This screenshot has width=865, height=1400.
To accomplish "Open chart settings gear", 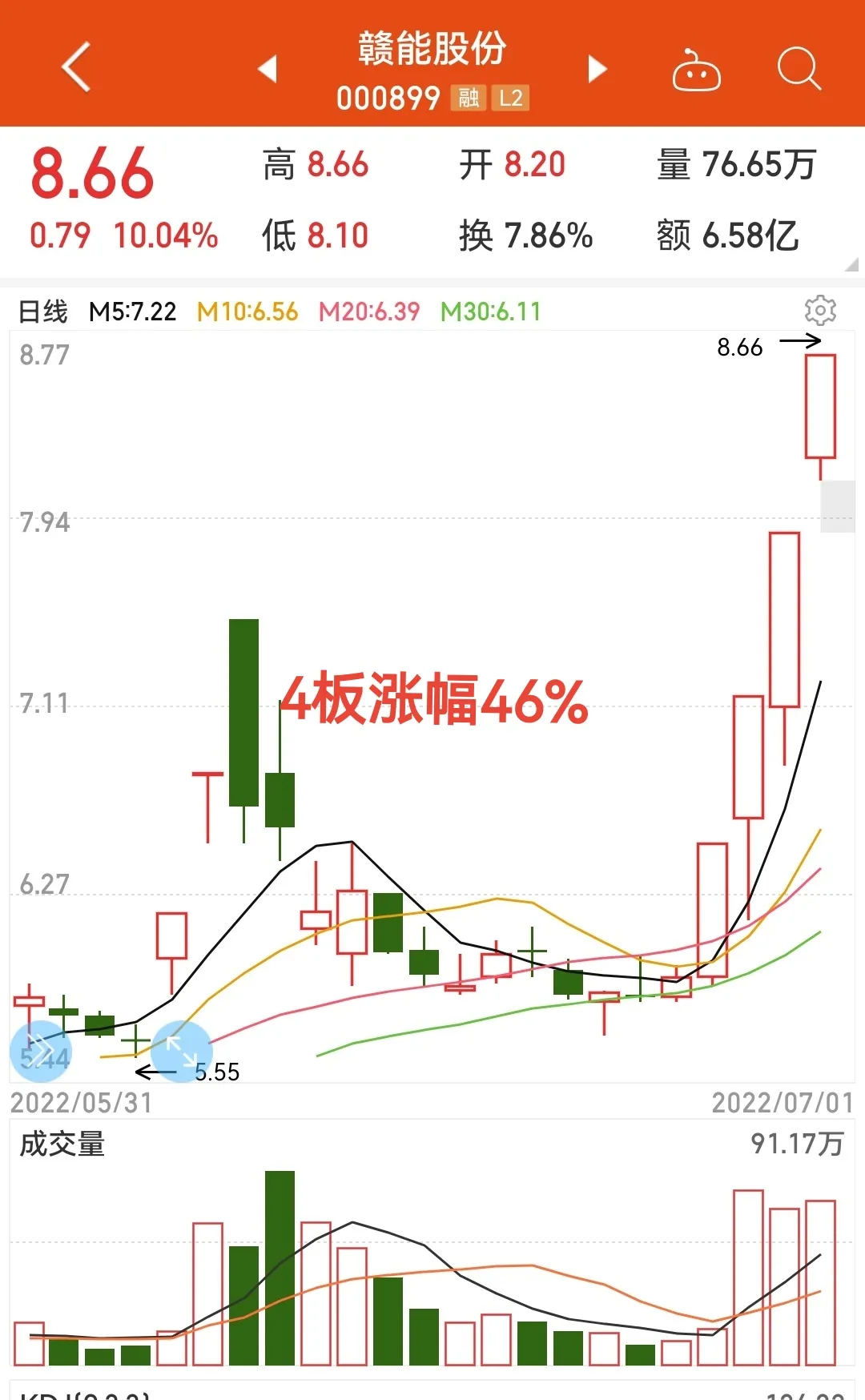I will (819, 311).
